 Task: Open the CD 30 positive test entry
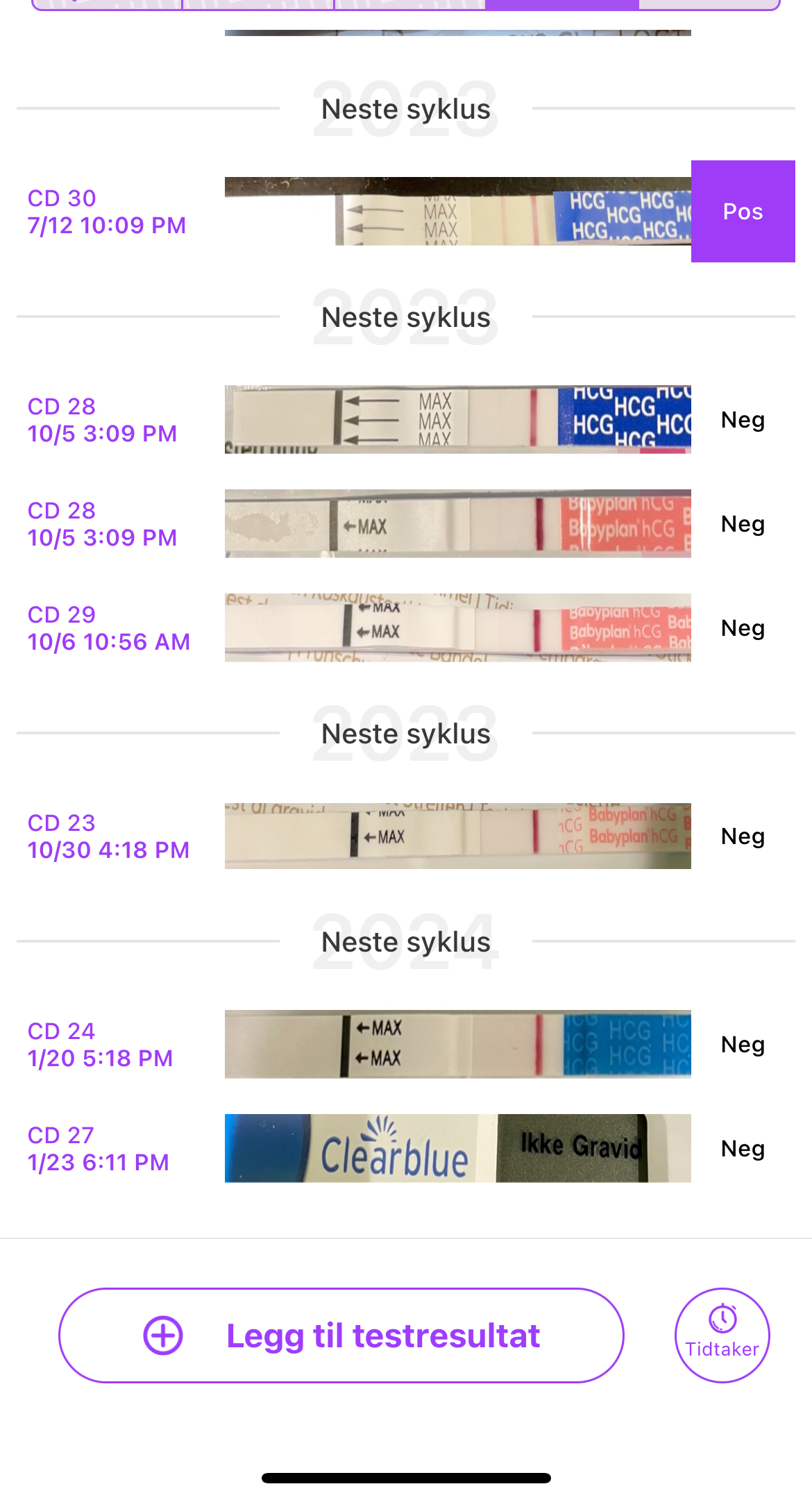point(457,211)
